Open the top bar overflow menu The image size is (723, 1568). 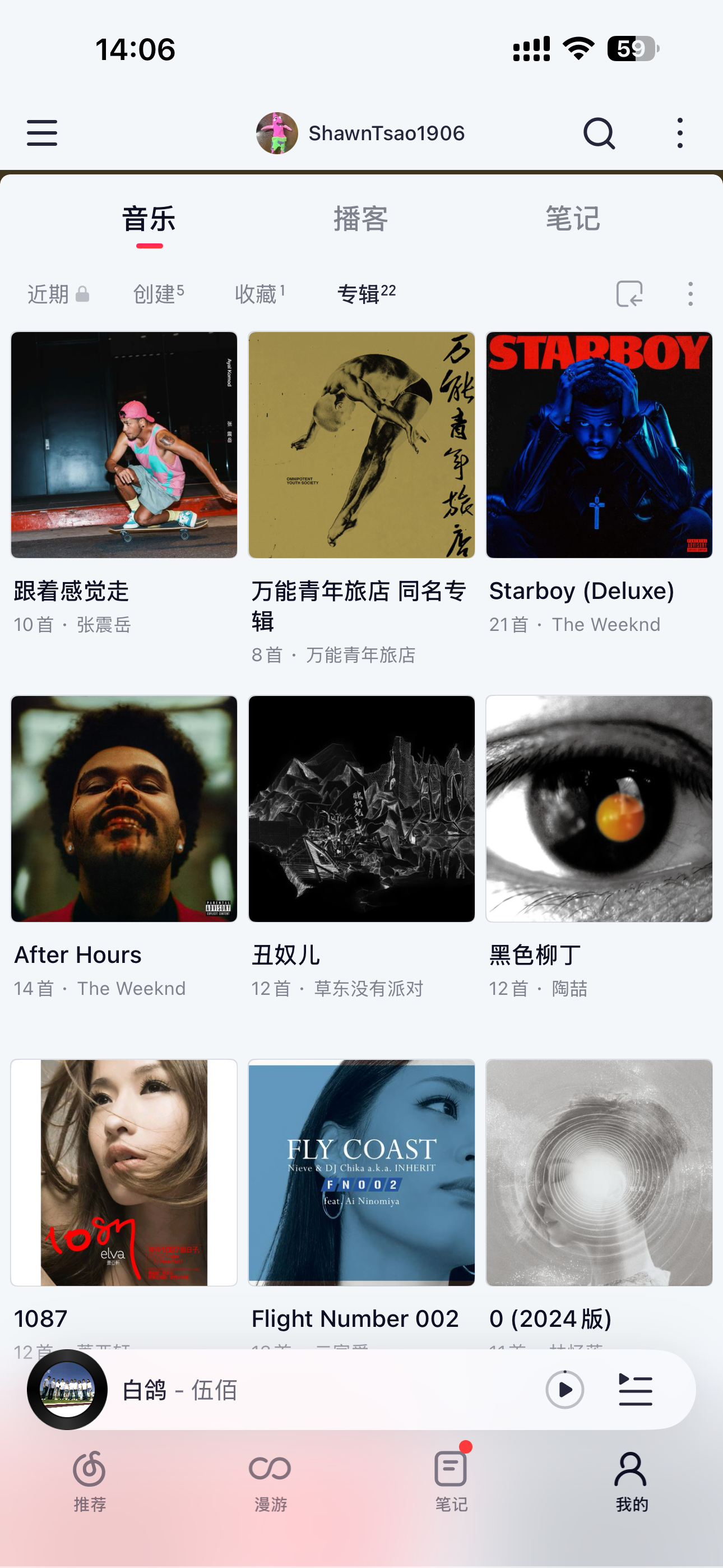(x=680, y=133)
